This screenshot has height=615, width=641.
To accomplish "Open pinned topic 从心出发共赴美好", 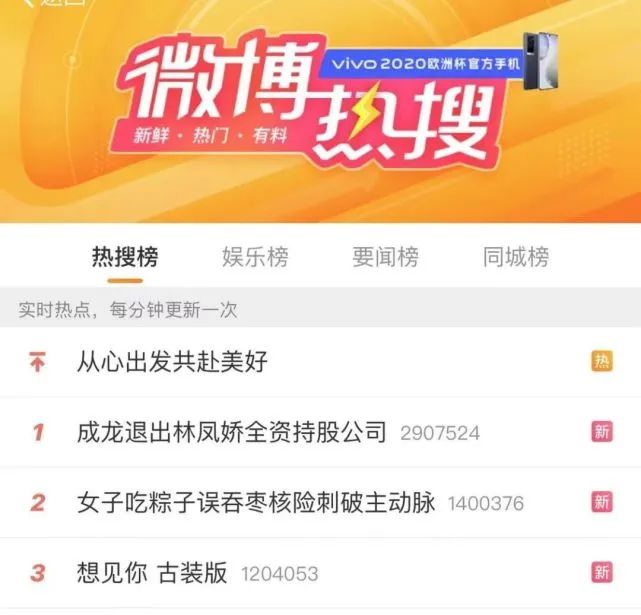I will (x=173, y=362).
